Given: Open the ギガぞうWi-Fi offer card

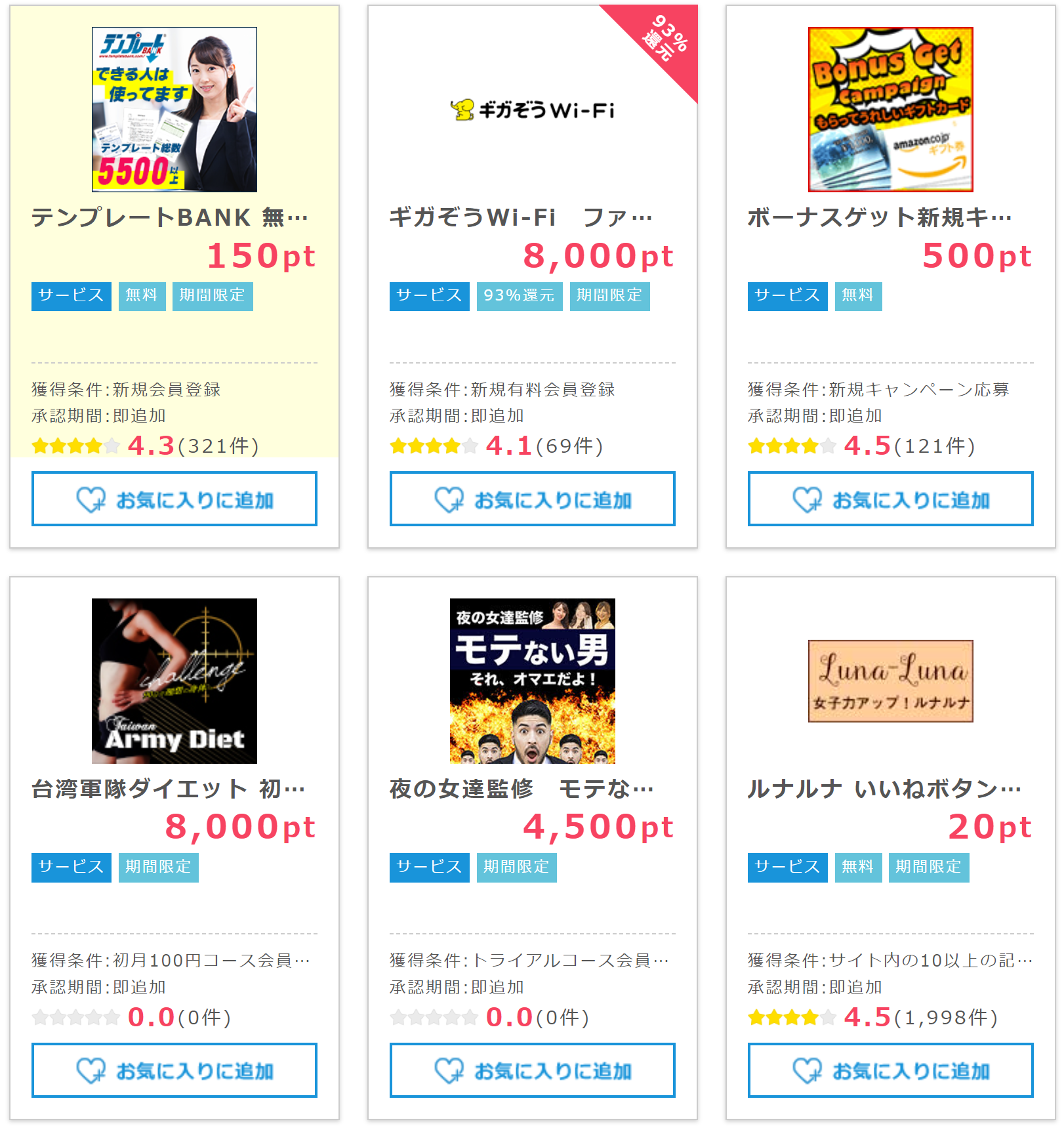Looking at the screenshot, I should 532,217.
